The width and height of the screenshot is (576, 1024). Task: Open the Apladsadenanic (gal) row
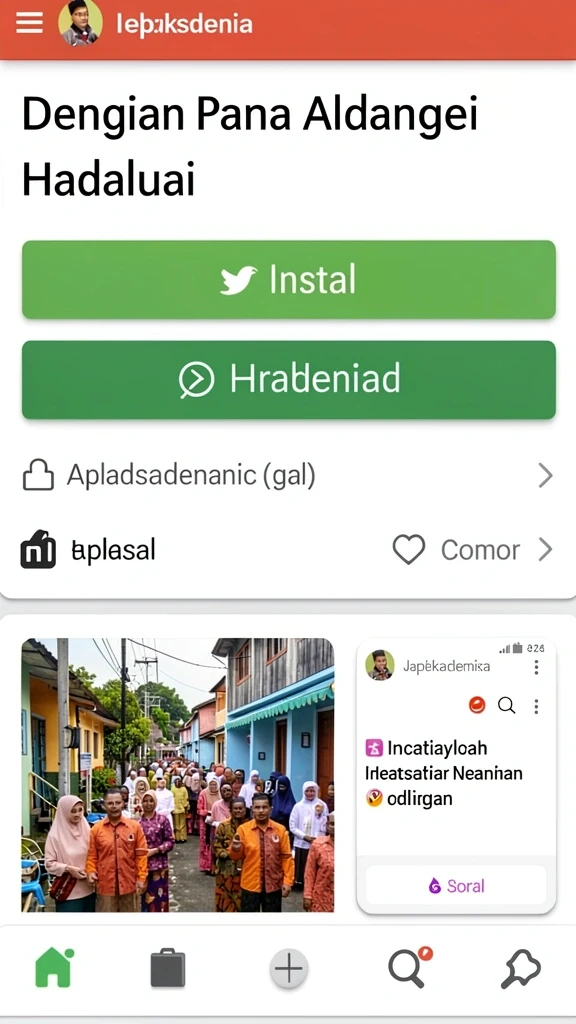[x=288, y=475]
